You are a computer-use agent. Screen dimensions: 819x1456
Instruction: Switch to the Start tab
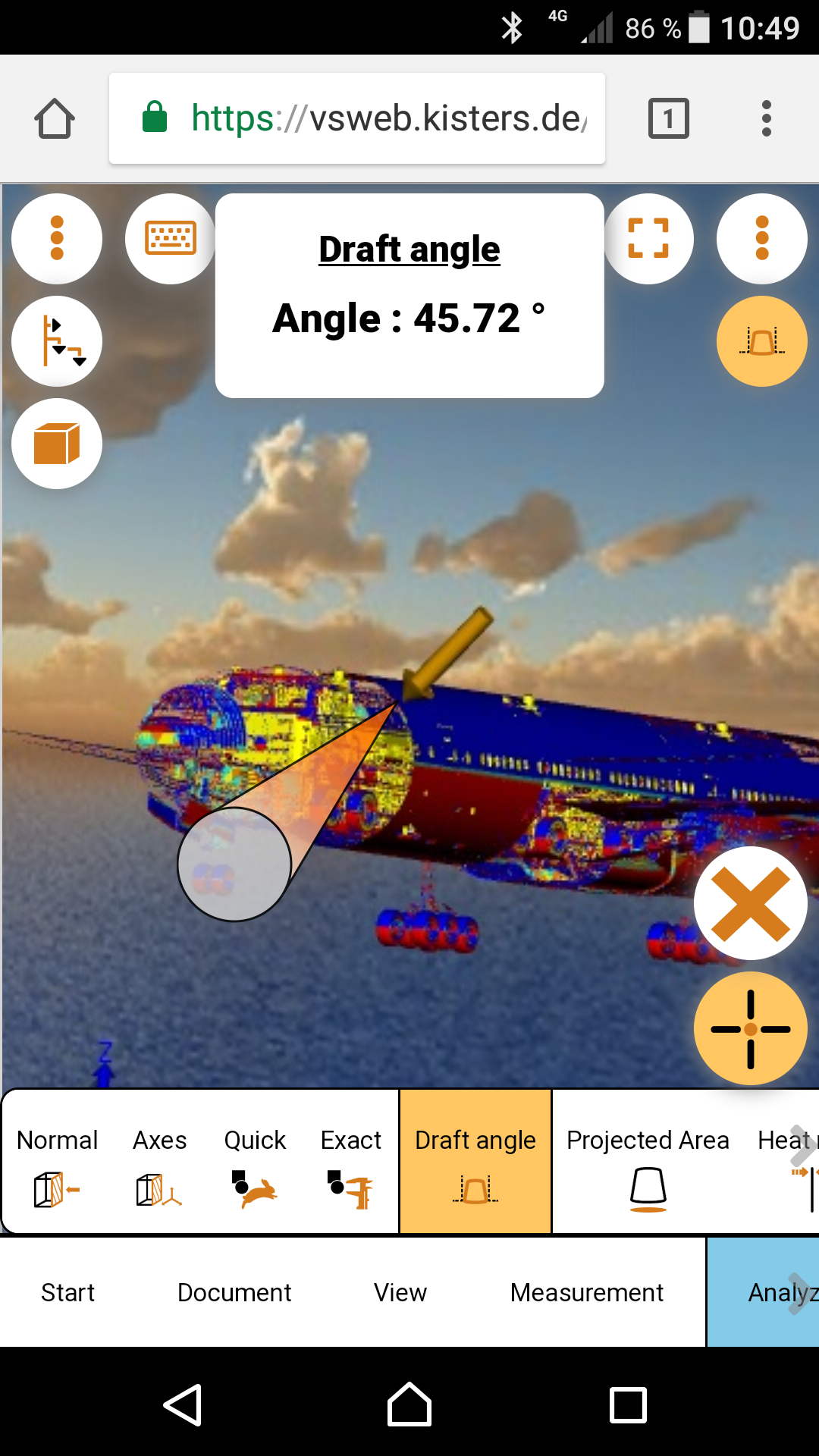[x=67, y=1292]
